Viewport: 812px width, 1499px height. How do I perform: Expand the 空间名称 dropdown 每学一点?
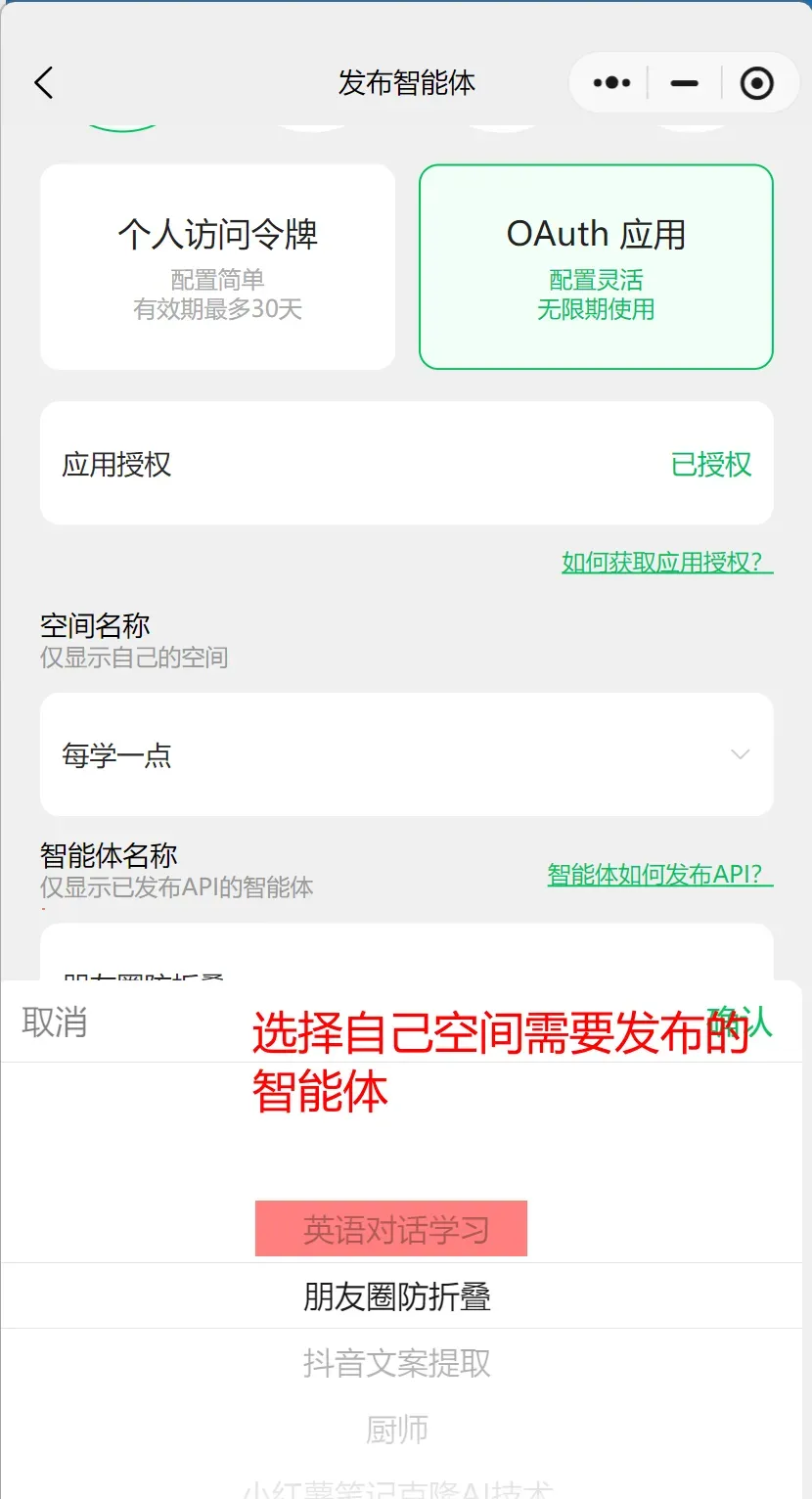coord(406,754)
